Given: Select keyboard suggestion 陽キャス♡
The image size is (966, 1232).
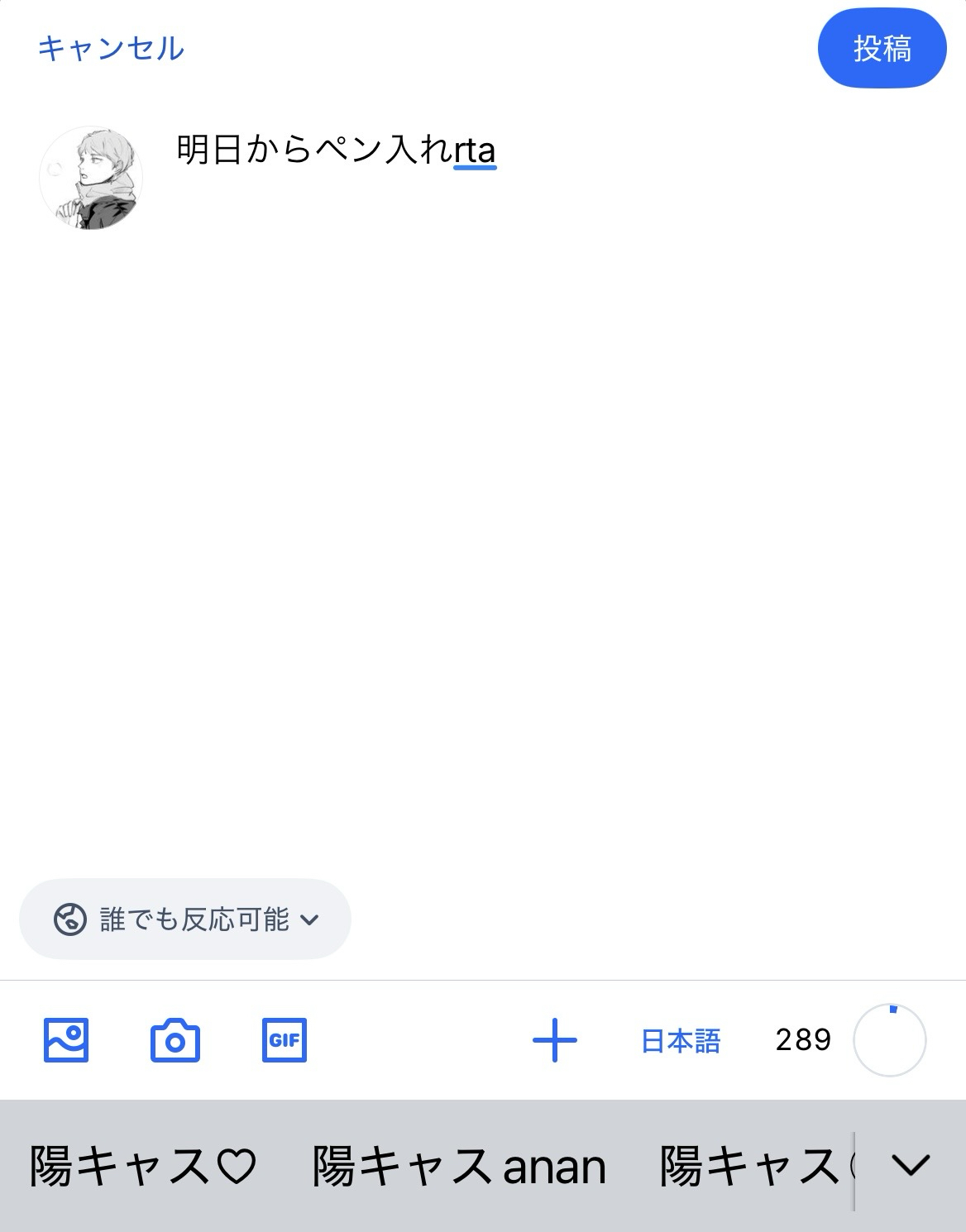Looking at the screenshot, I should [x=143, y=1166].
